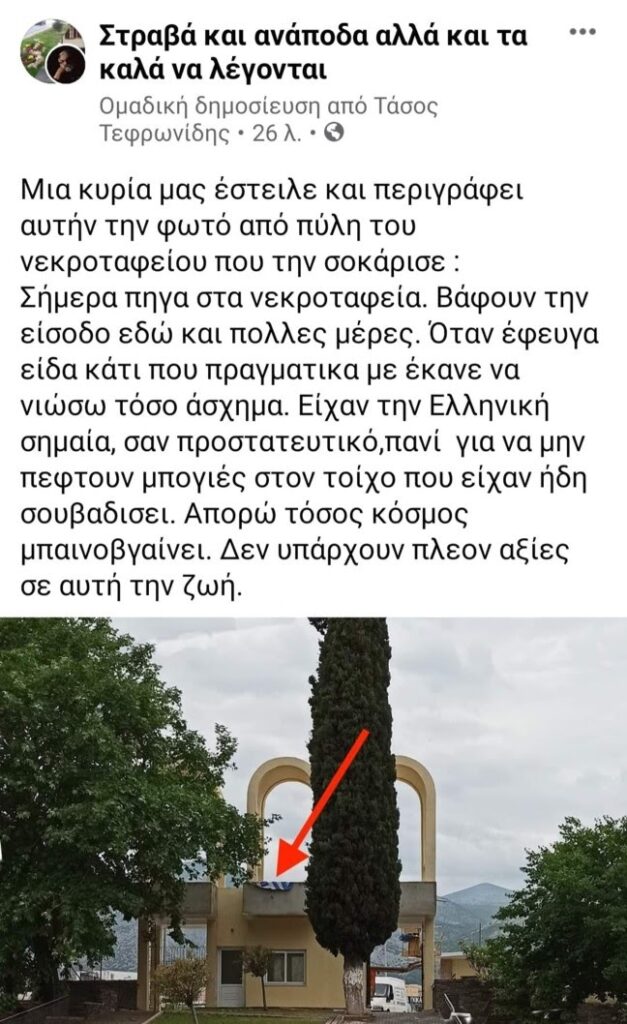The width and height of the screenshot is (627, 1024).
Task: Open the cemetery gate photo in the post
Action: click(313, 820)
